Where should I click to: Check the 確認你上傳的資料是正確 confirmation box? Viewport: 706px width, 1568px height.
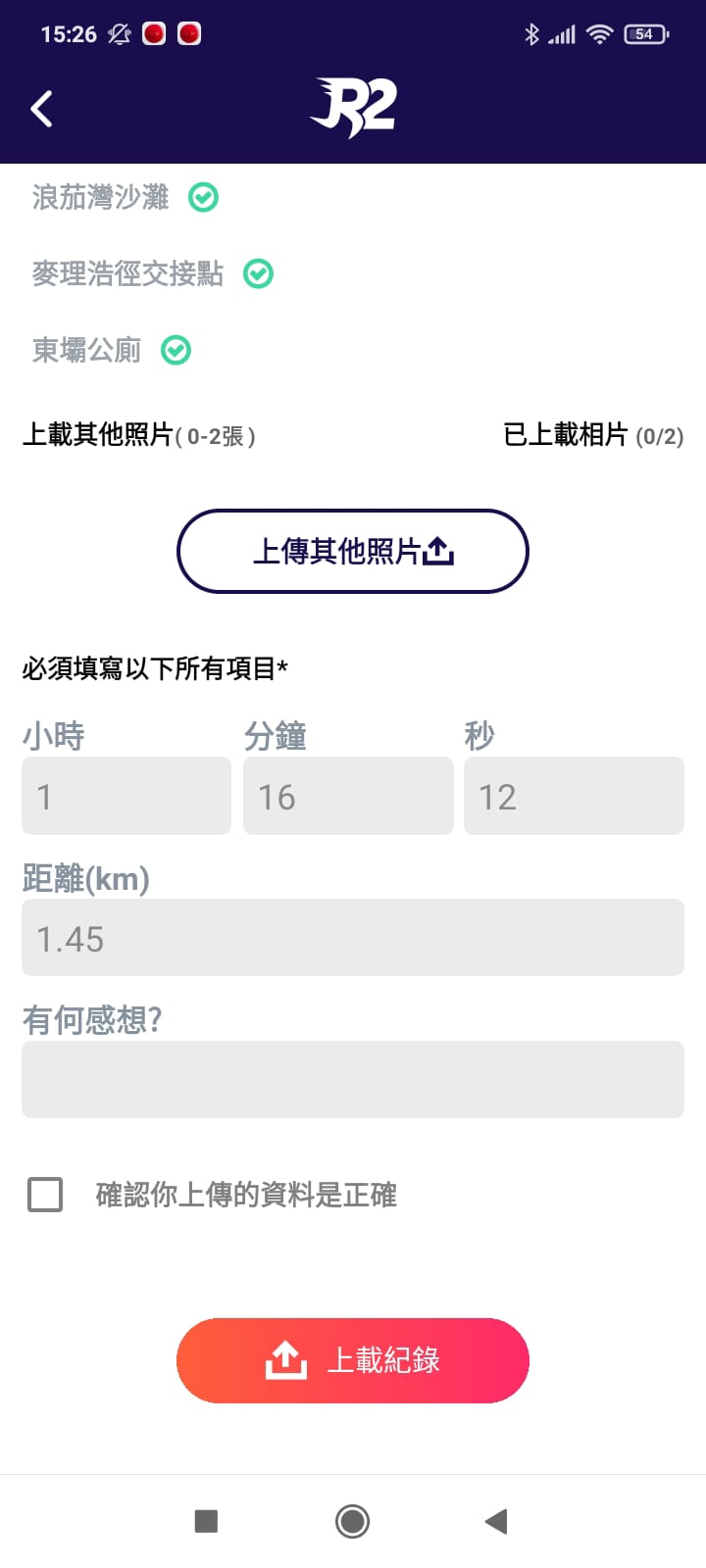[45, 1195]
